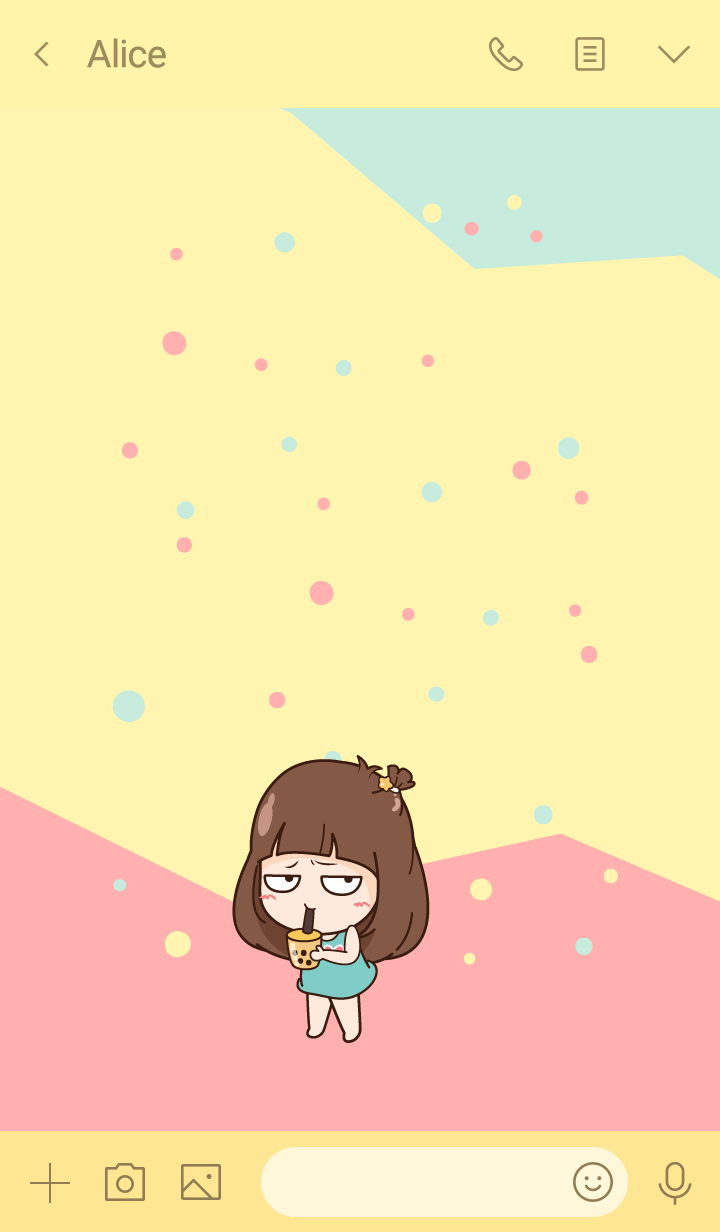Expand the chat options chevron
This screenshot has height=1232, width=720.
pos(673,54)
